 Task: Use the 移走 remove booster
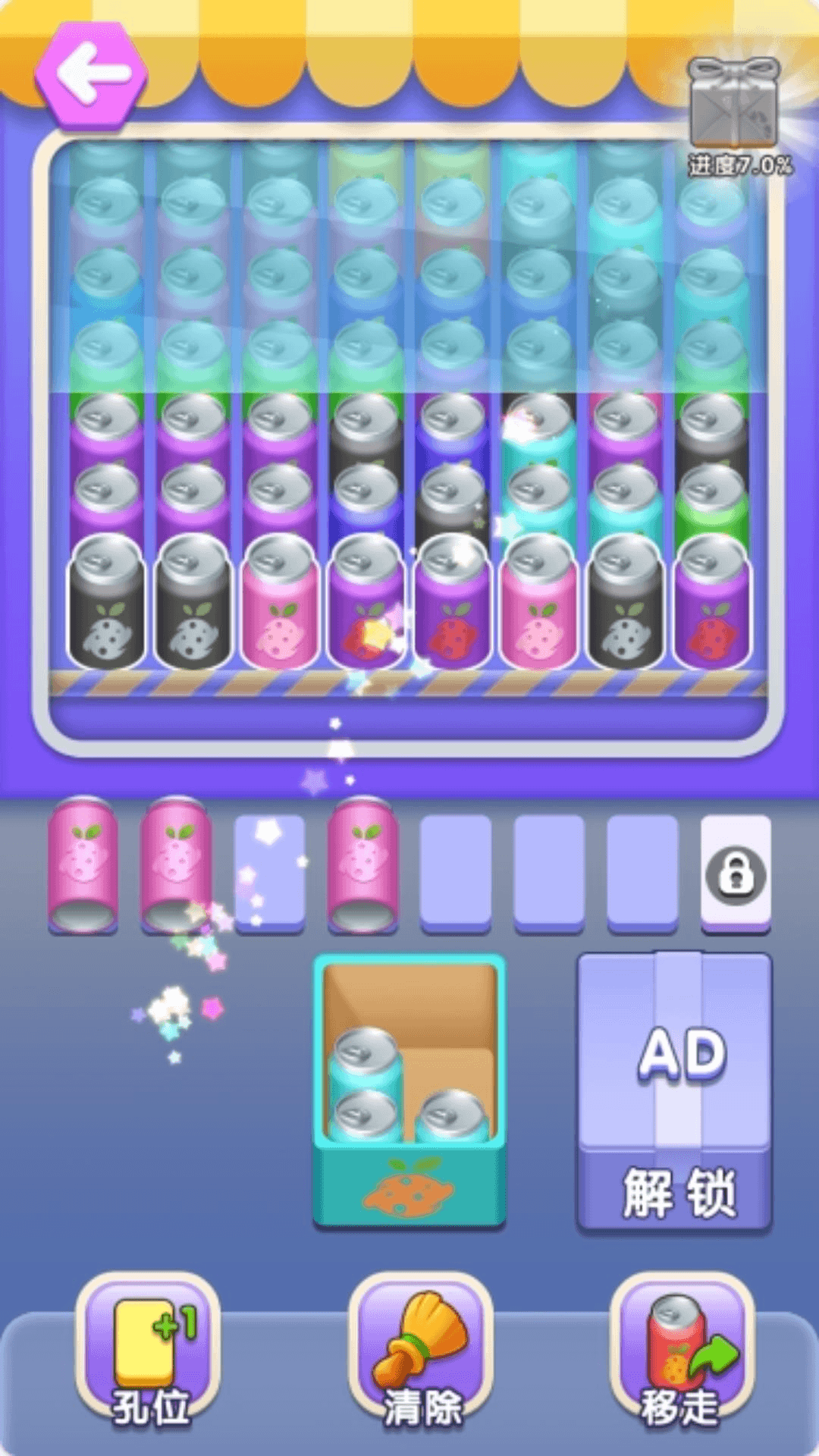click(682, 1348)
